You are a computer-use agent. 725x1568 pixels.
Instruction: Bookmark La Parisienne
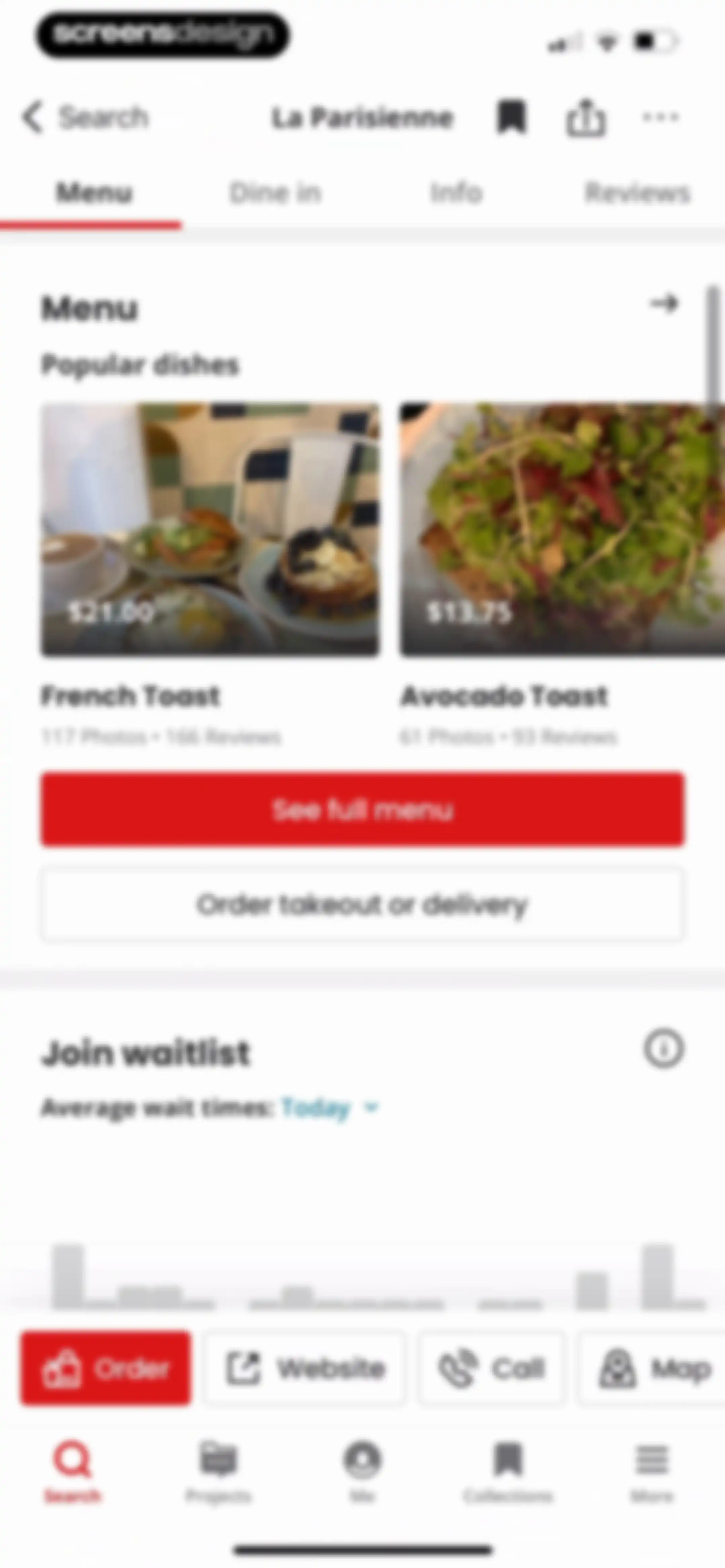point(511,116)
